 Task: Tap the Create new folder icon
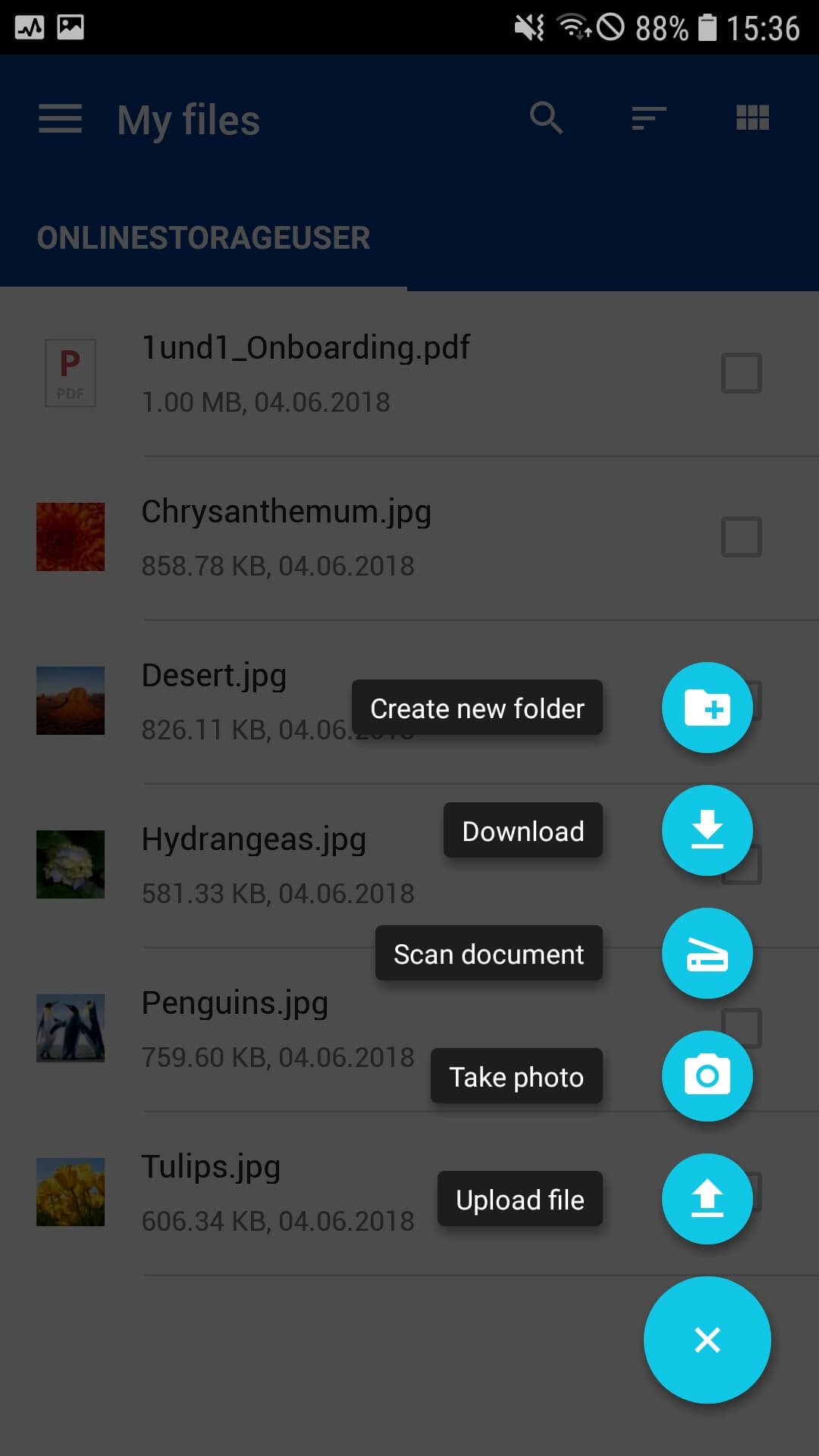pyautogui.click(x=708, y=708)
